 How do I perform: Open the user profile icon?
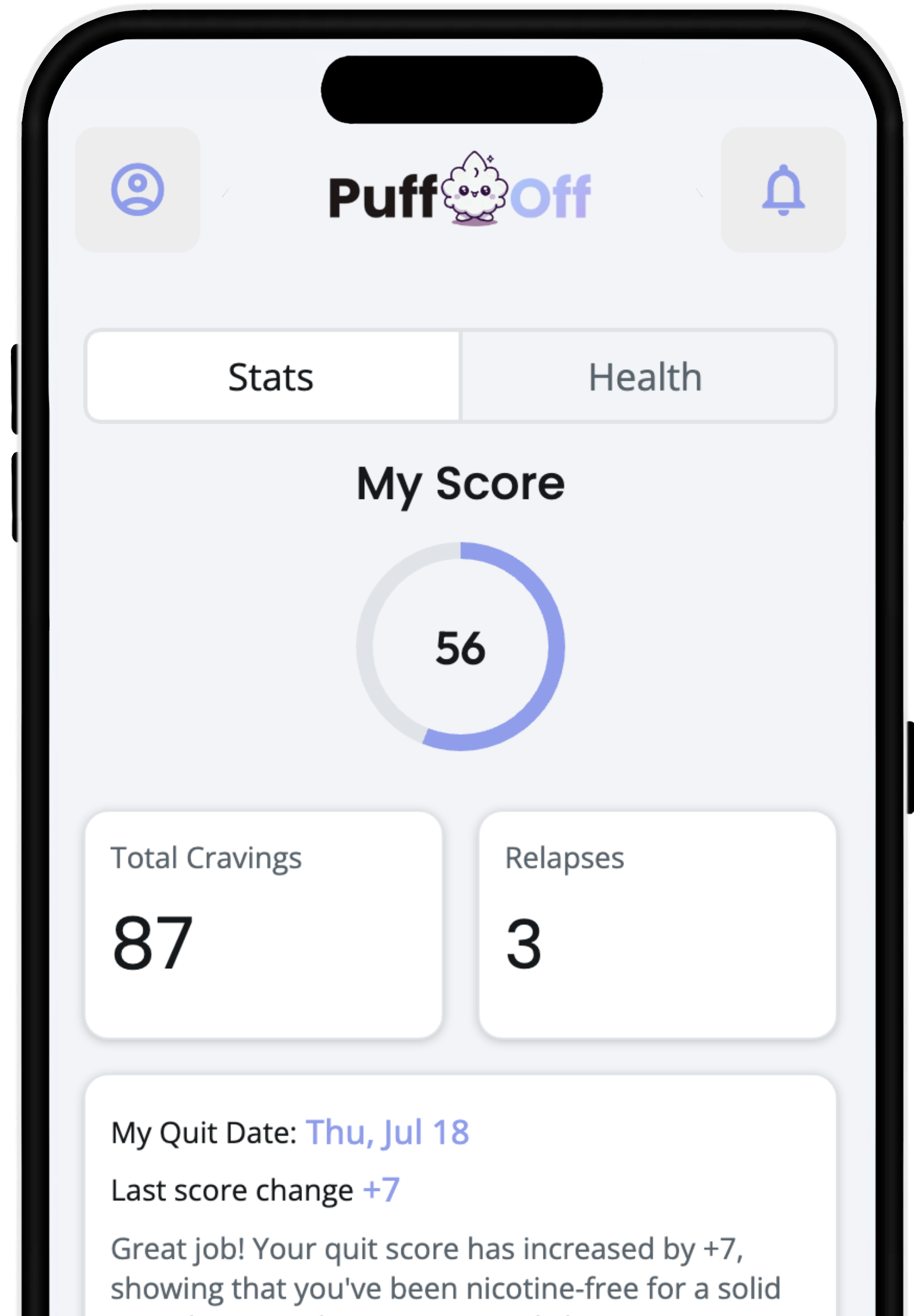click(x=138, y=190)
